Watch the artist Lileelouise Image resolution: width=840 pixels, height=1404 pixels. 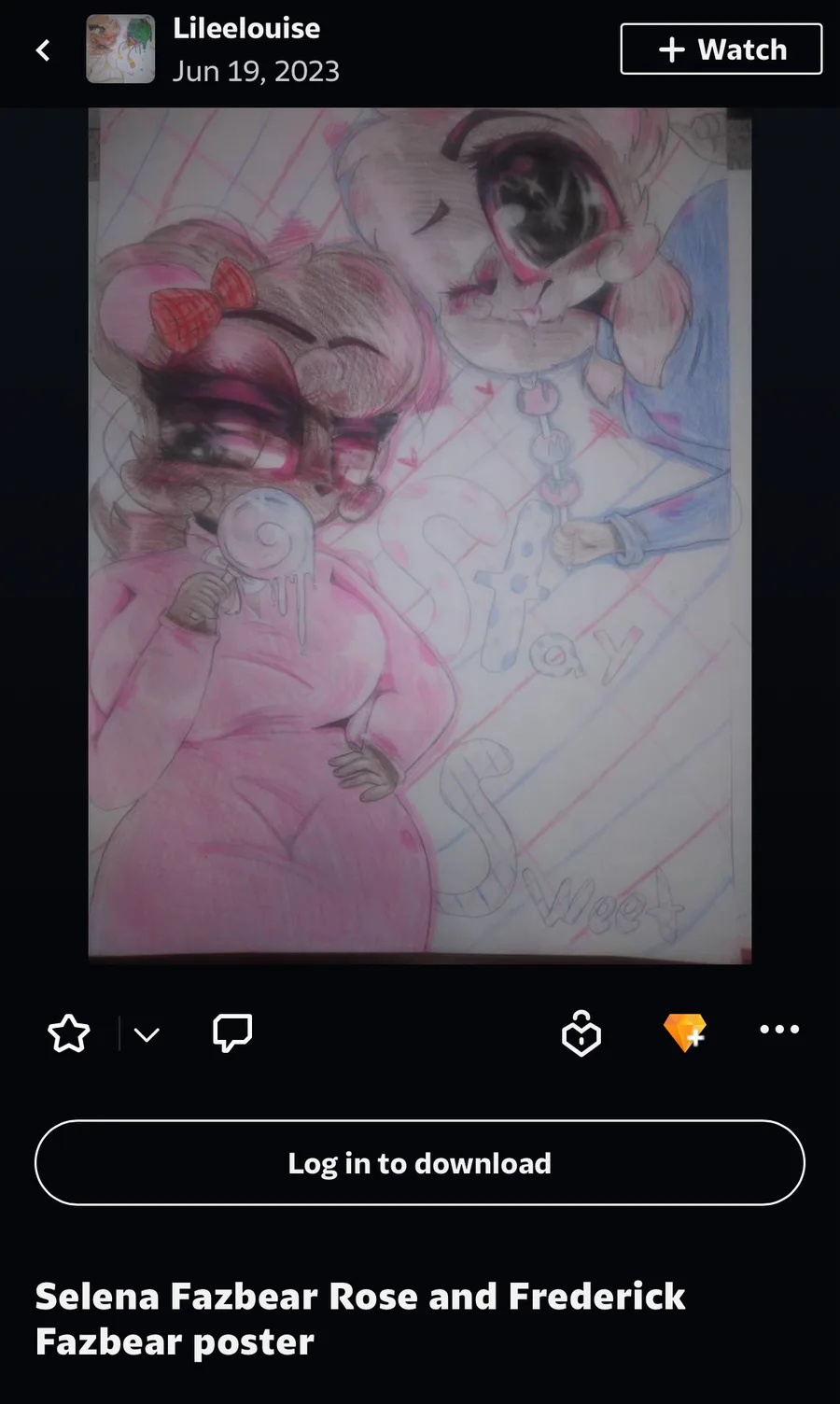[x=721, y=49]
